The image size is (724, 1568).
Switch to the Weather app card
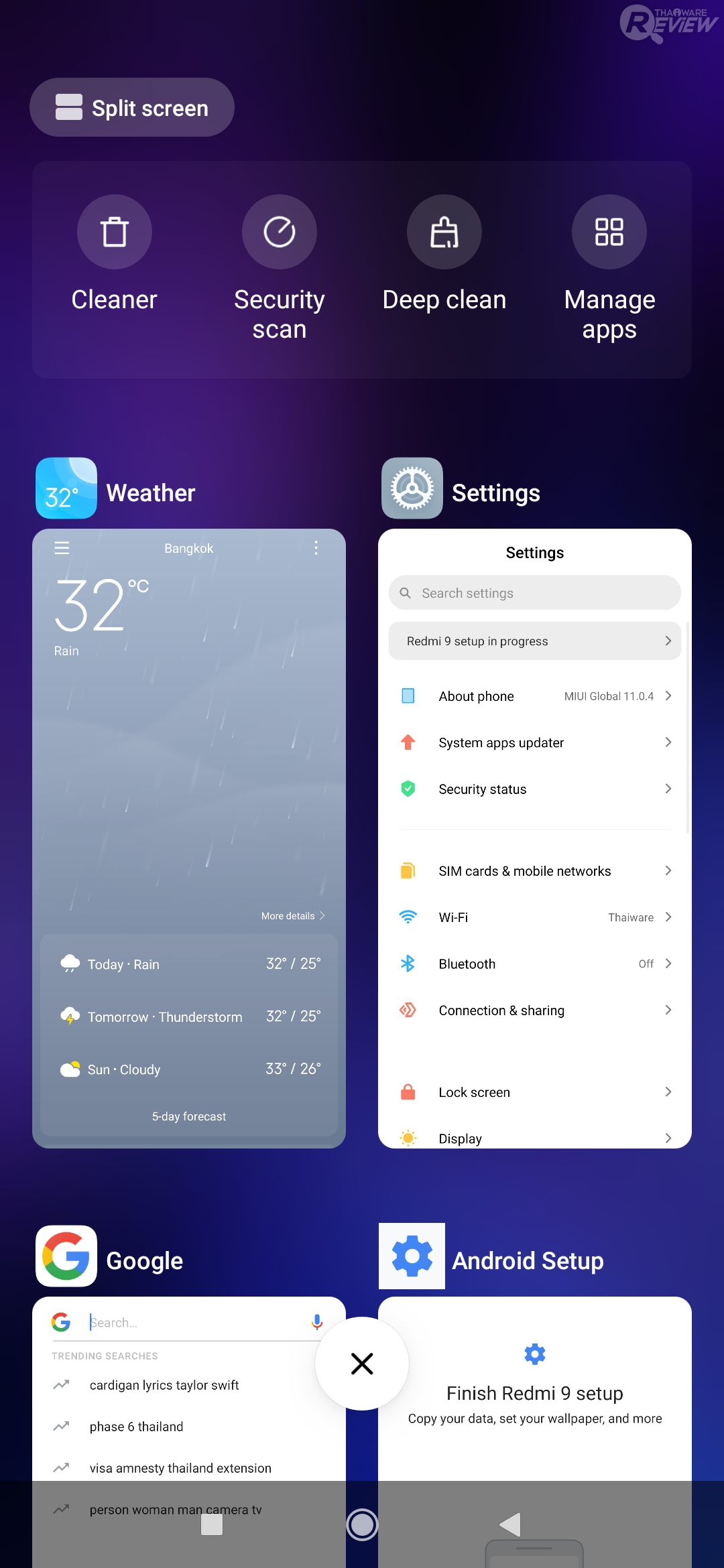(x=189, y=838)
